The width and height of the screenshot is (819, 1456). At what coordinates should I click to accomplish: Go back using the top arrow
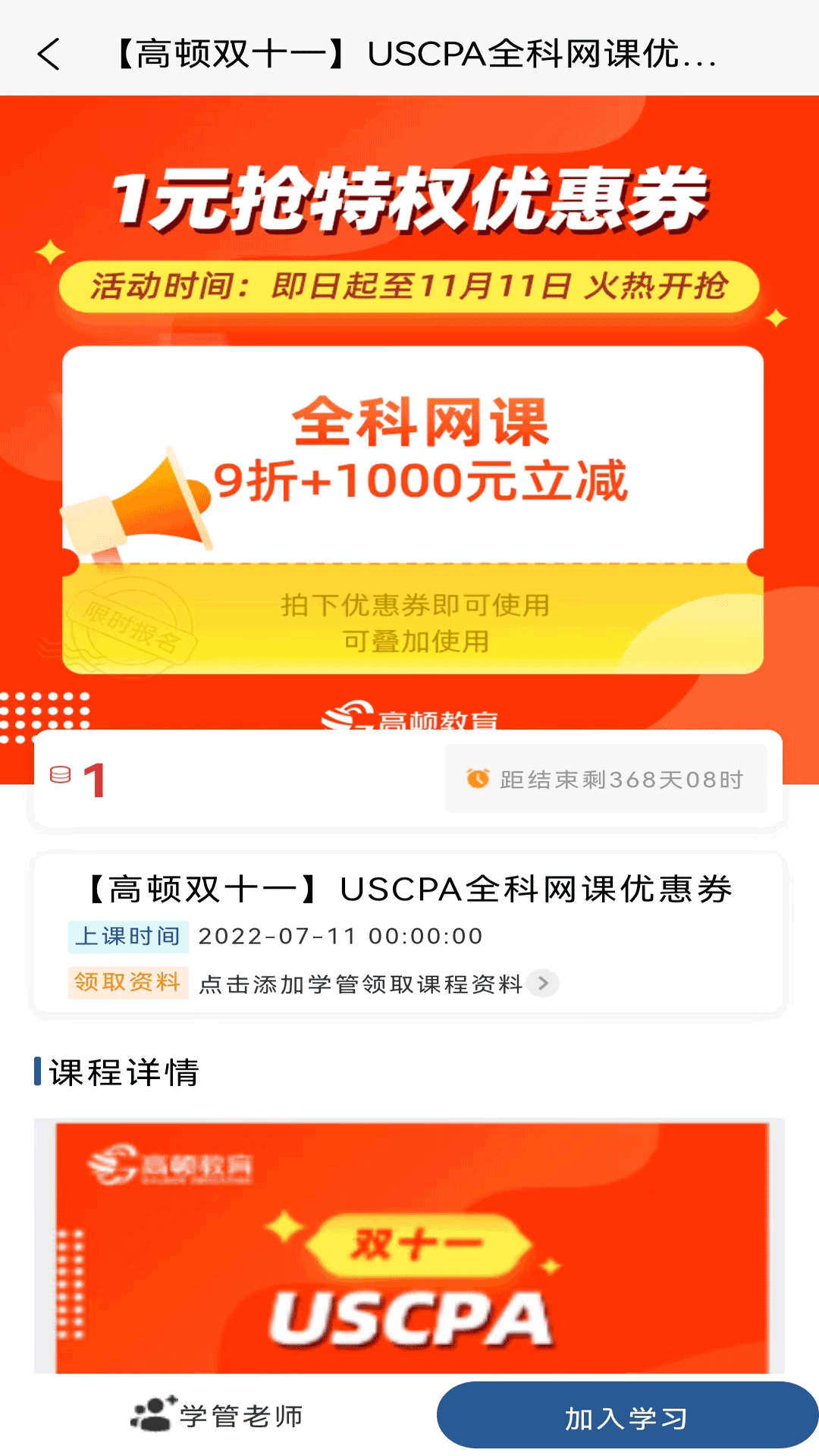tap(49, 55)
